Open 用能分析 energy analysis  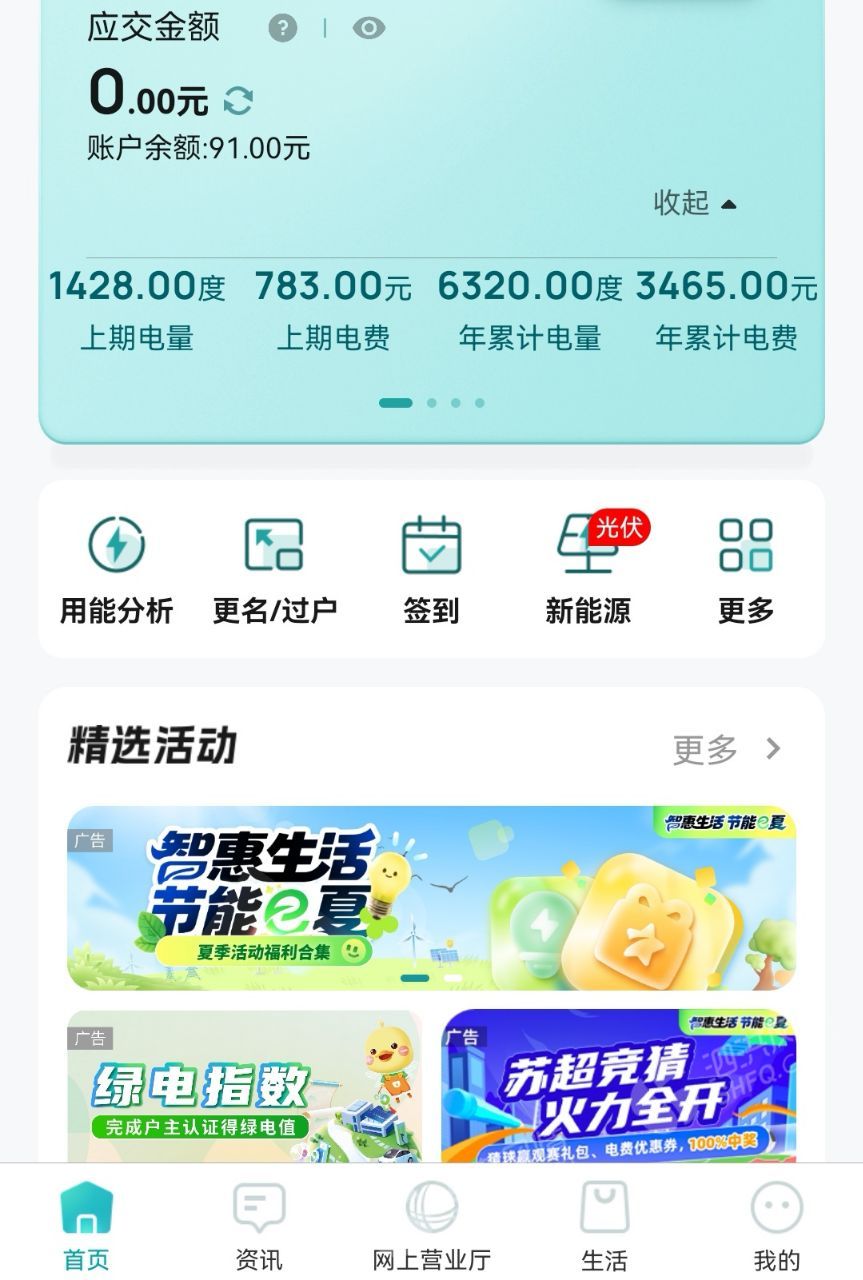click(117, 568)
